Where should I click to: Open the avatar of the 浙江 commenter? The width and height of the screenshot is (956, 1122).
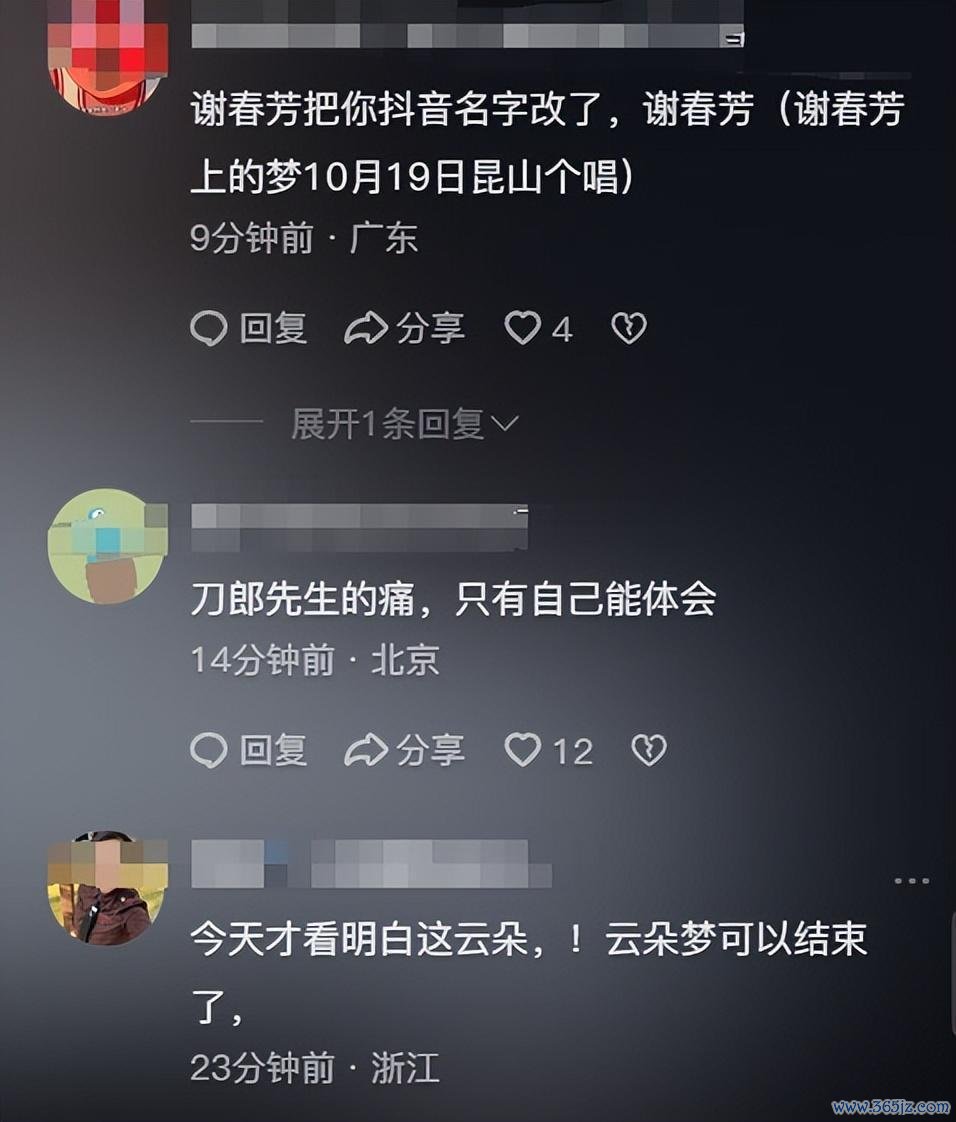[106, 887]
